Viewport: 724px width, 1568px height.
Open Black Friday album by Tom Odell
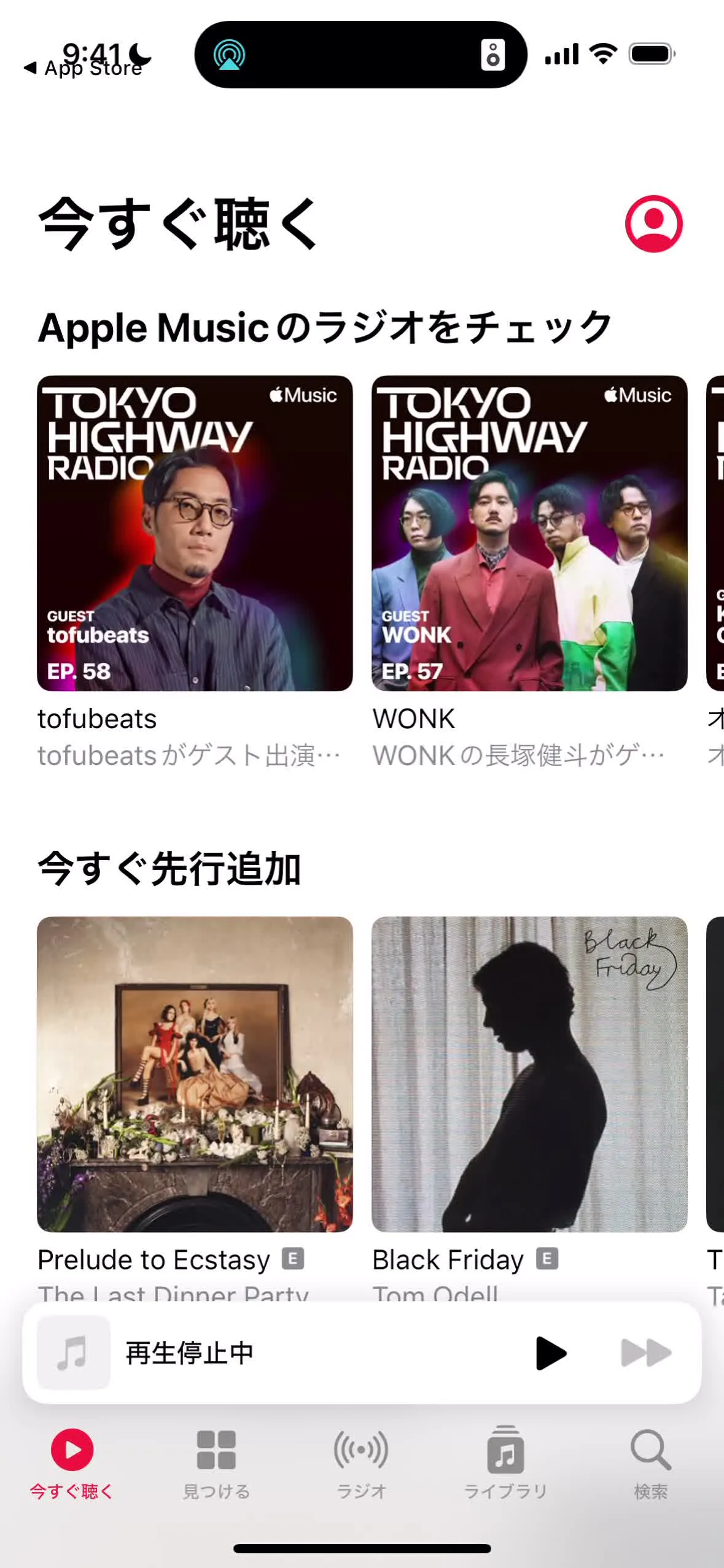click(529, 1074)
